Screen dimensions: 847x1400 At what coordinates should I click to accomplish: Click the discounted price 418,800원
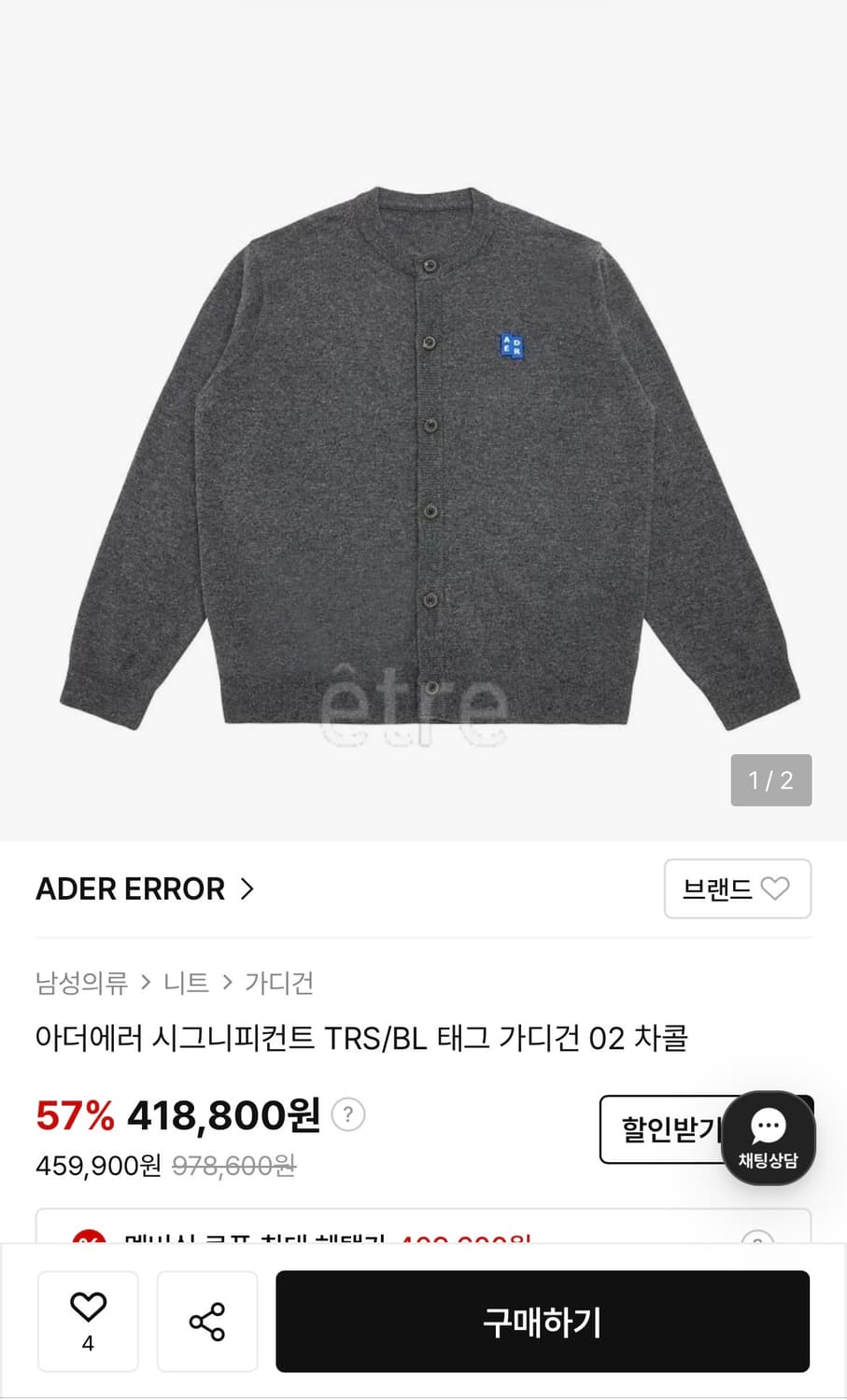[222, 1114]
